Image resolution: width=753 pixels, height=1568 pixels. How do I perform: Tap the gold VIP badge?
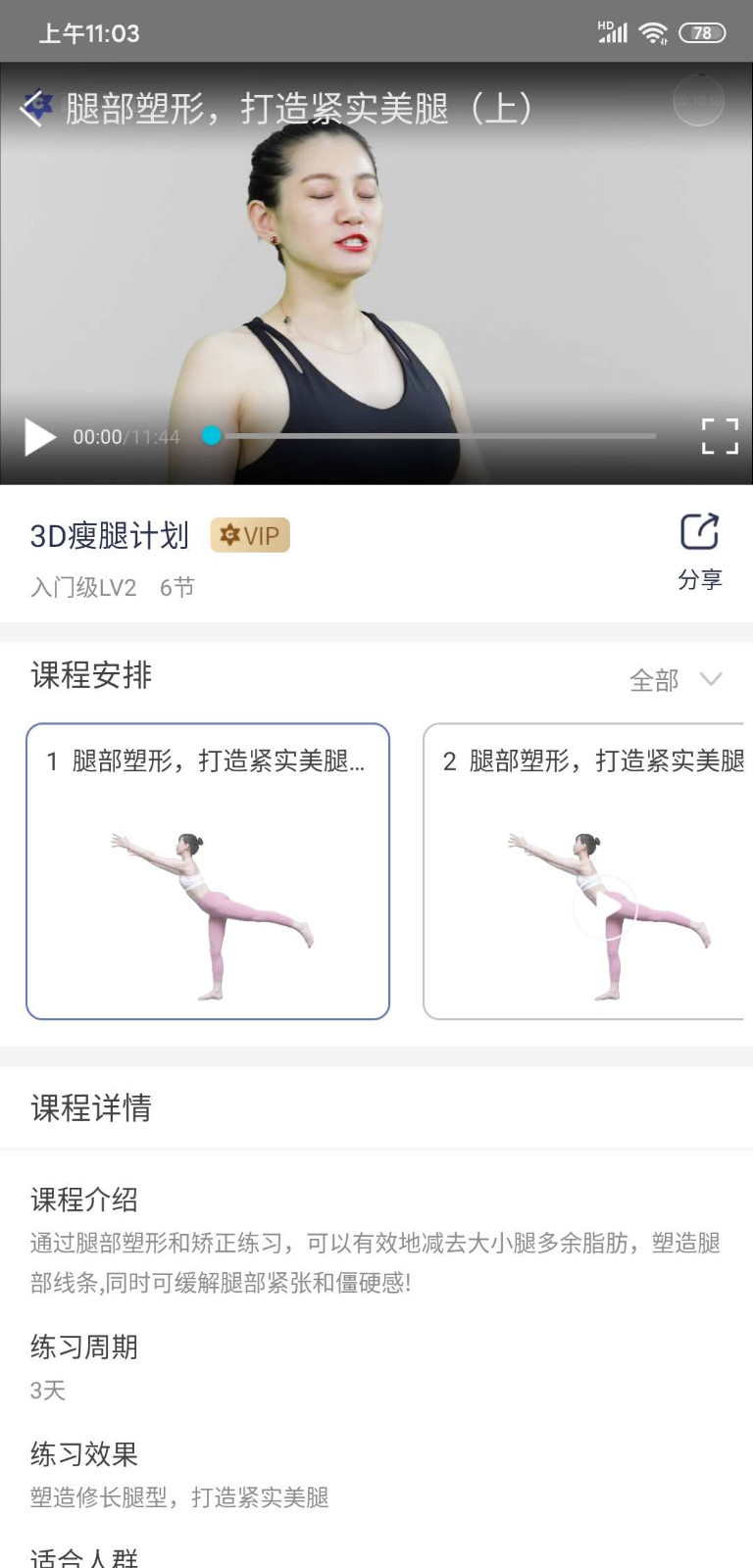pyautogui.click(x=250, y=535)
